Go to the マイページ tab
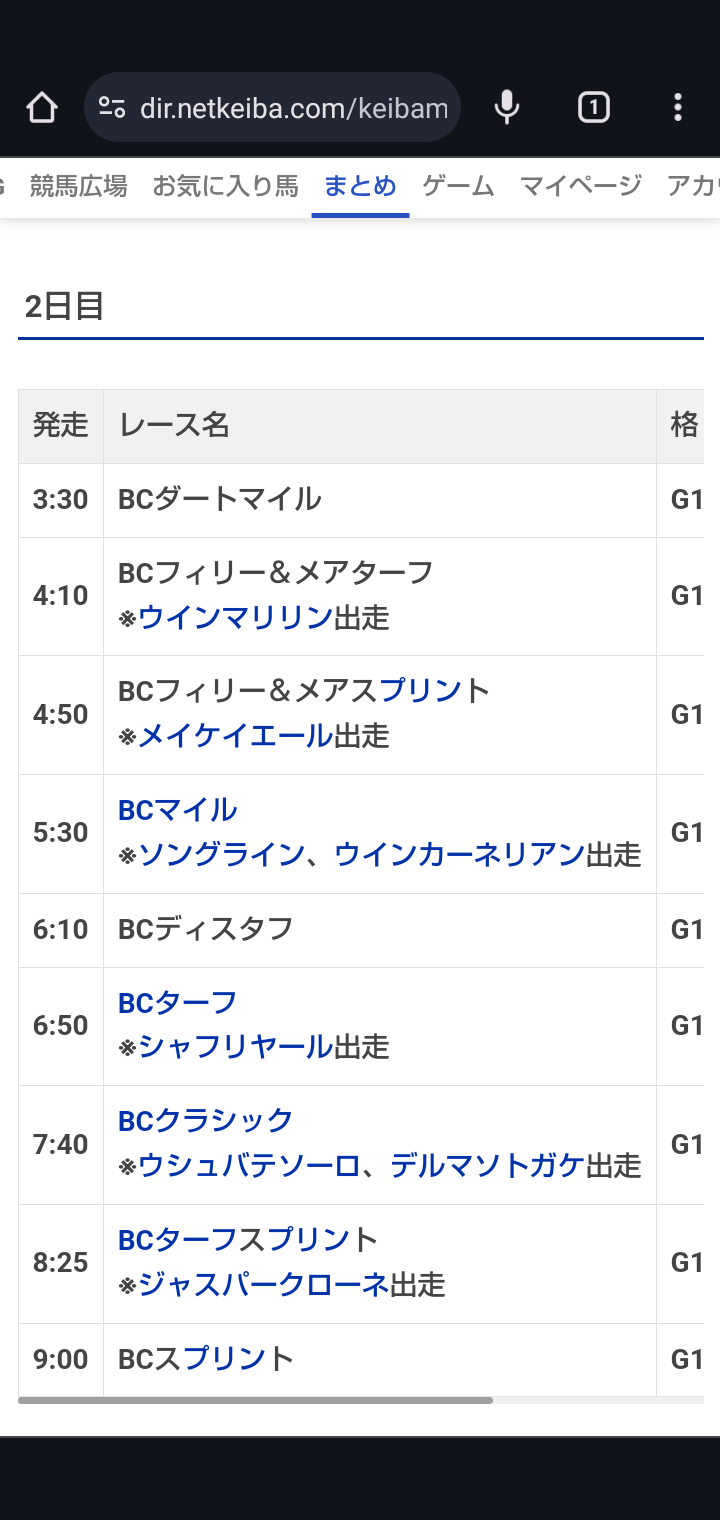The image size is (720, 1520). tap(580, 186)
